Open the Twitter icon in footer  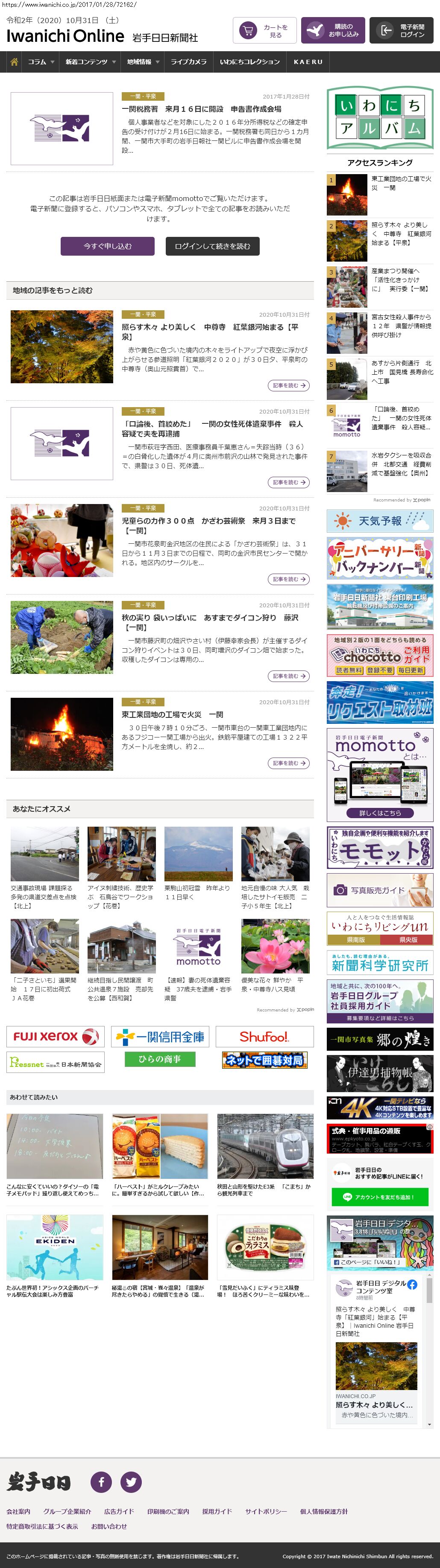(x=131, y=1481)
